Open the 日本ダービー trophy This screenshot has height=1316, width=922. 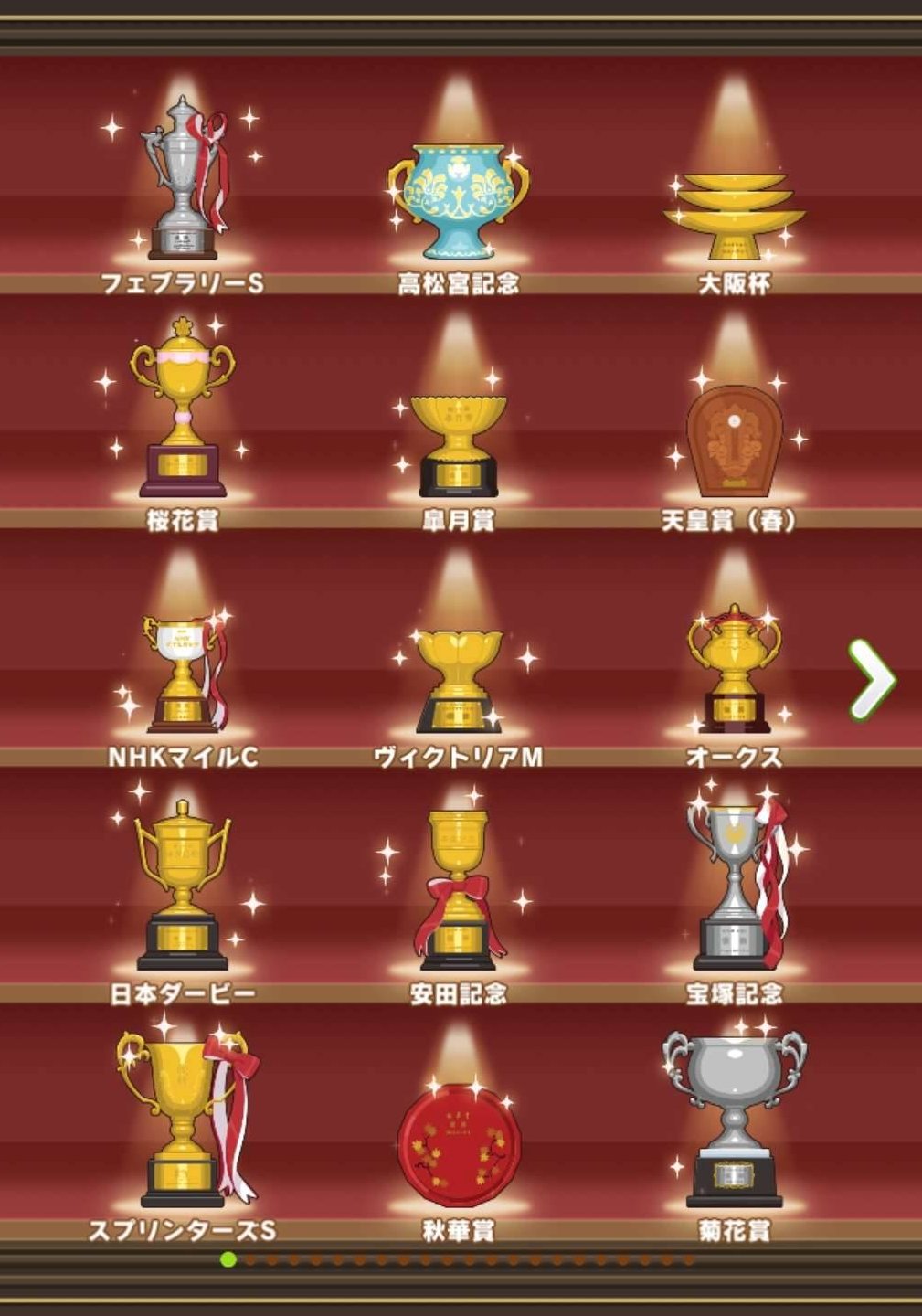[183, 886]
